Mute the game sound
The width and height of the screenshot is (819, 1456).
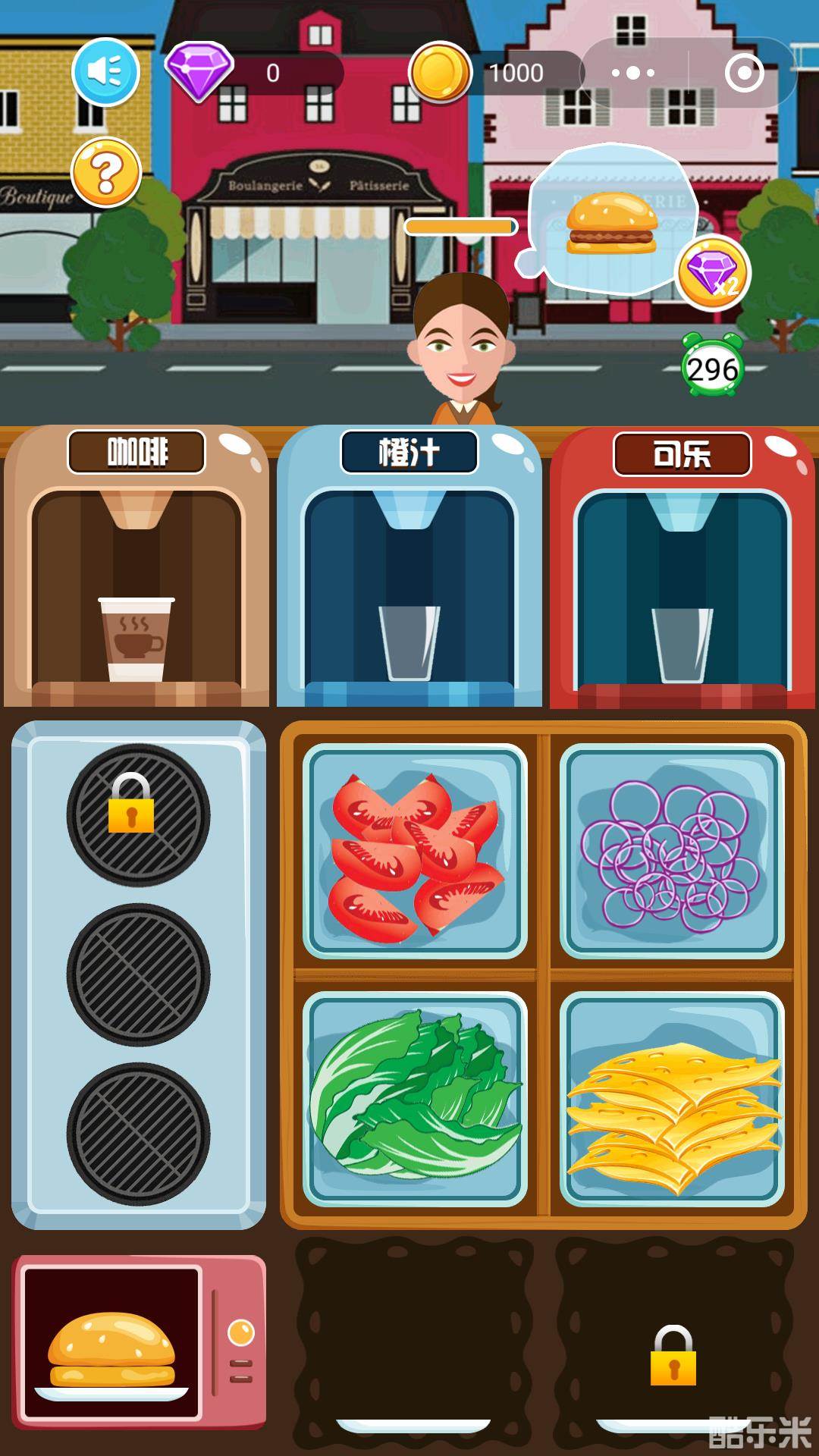click(x=105, y=72)
